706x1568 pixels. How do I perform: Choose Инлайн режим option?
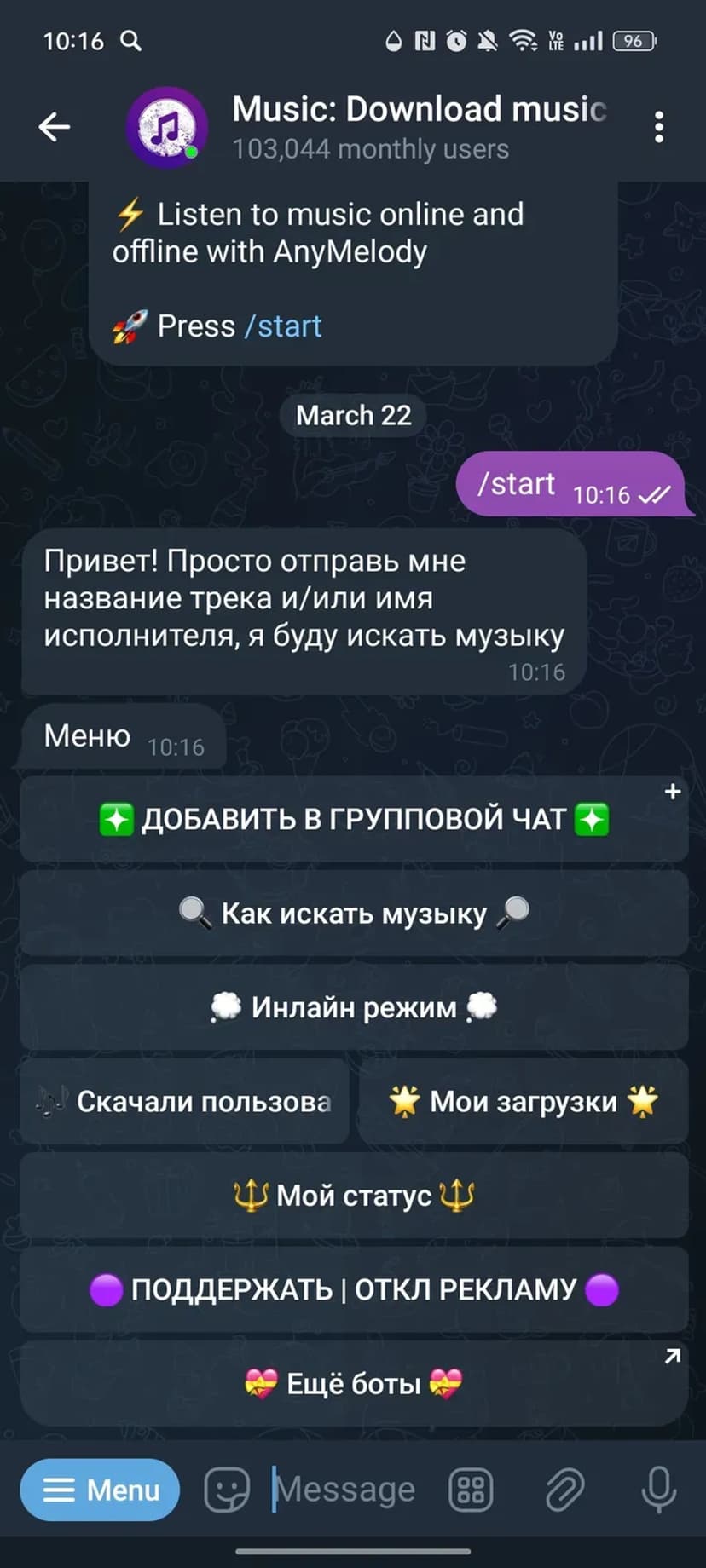coord(353,1007)
